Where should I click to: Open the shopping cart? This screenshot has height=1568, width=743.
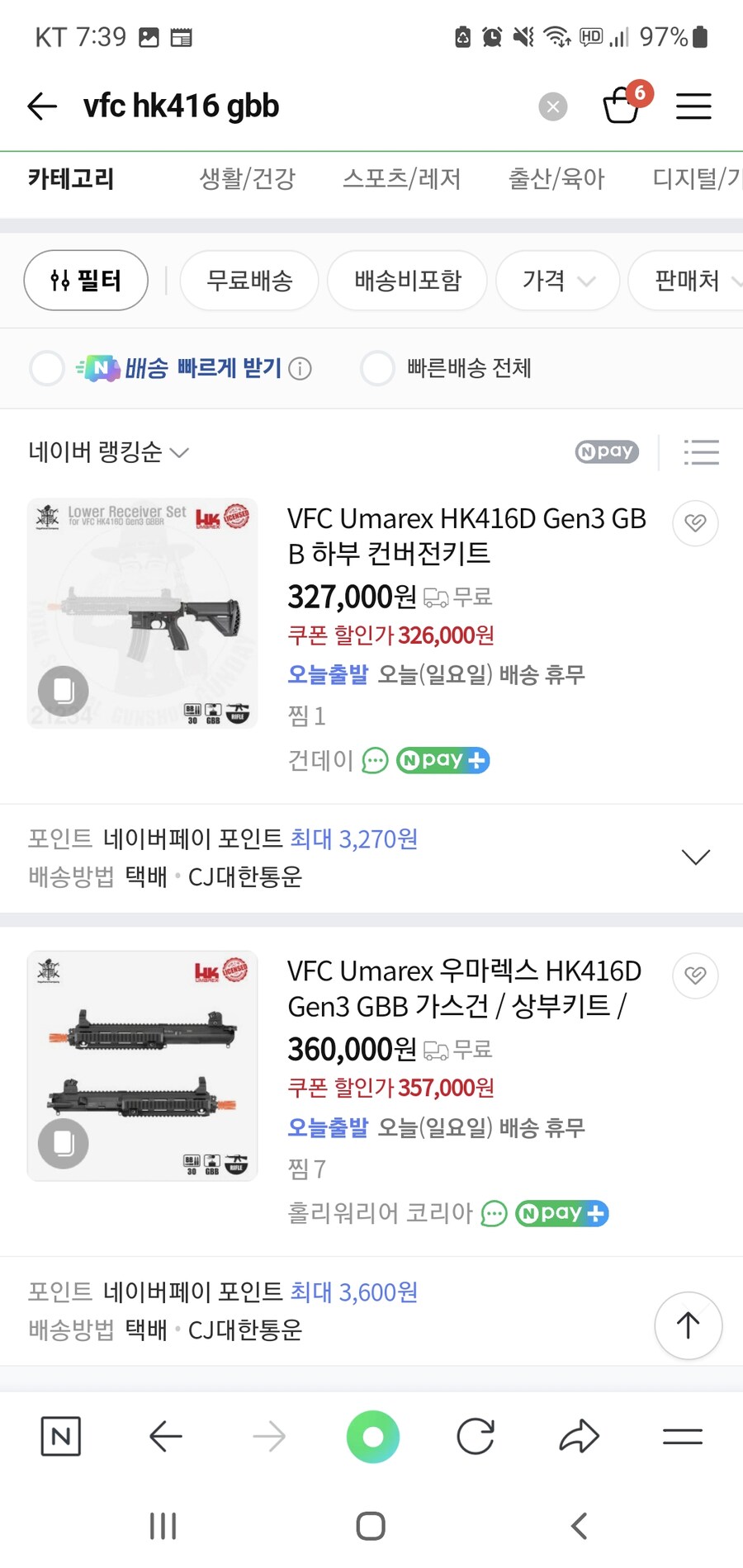[x=622, y=106]
